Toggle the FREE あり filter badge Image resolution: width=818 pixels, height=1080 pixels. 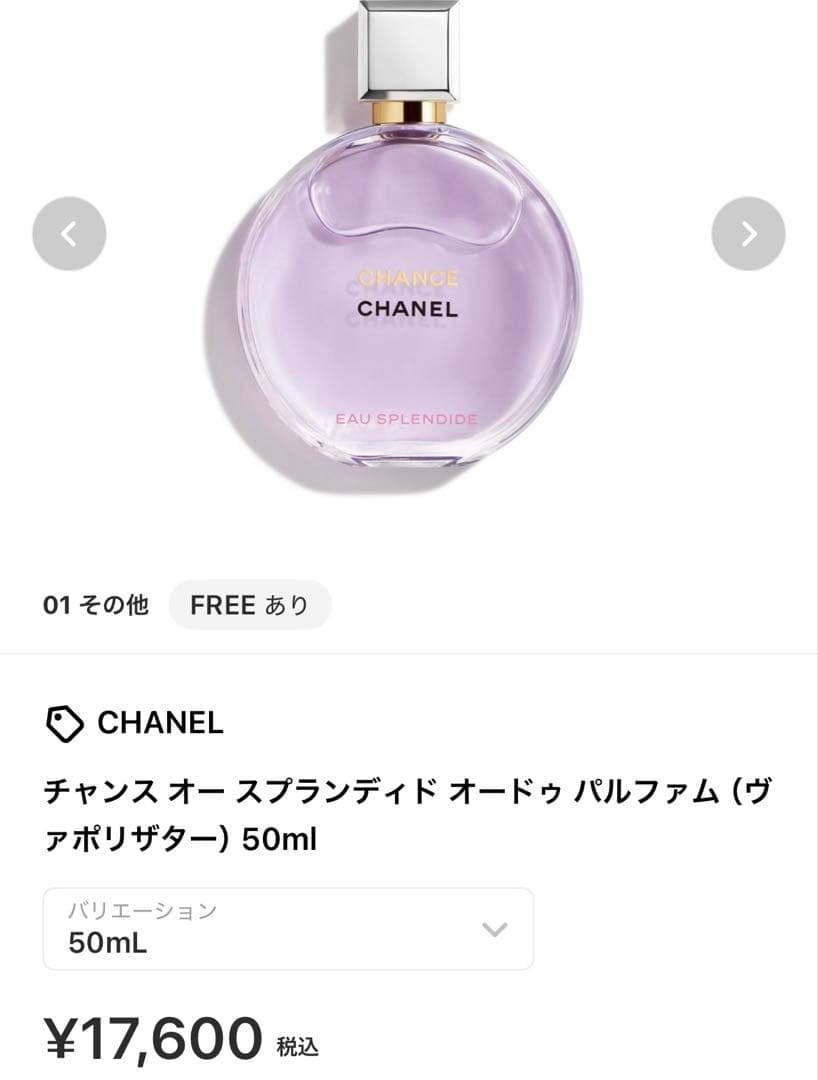click(x=250, y=604)
